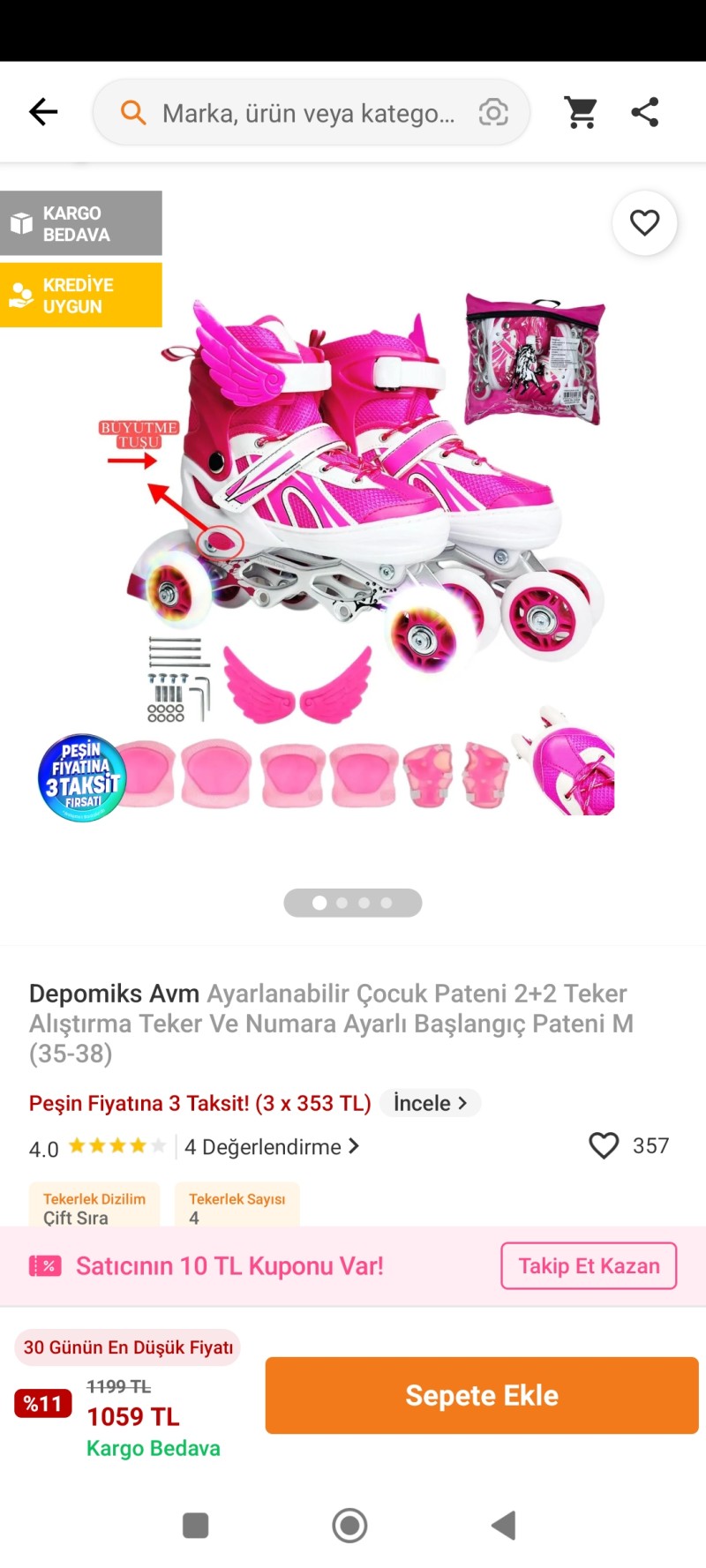The image size is (706, 1568).
Task: Add product to favorites via heart
Action: (644, 223)
